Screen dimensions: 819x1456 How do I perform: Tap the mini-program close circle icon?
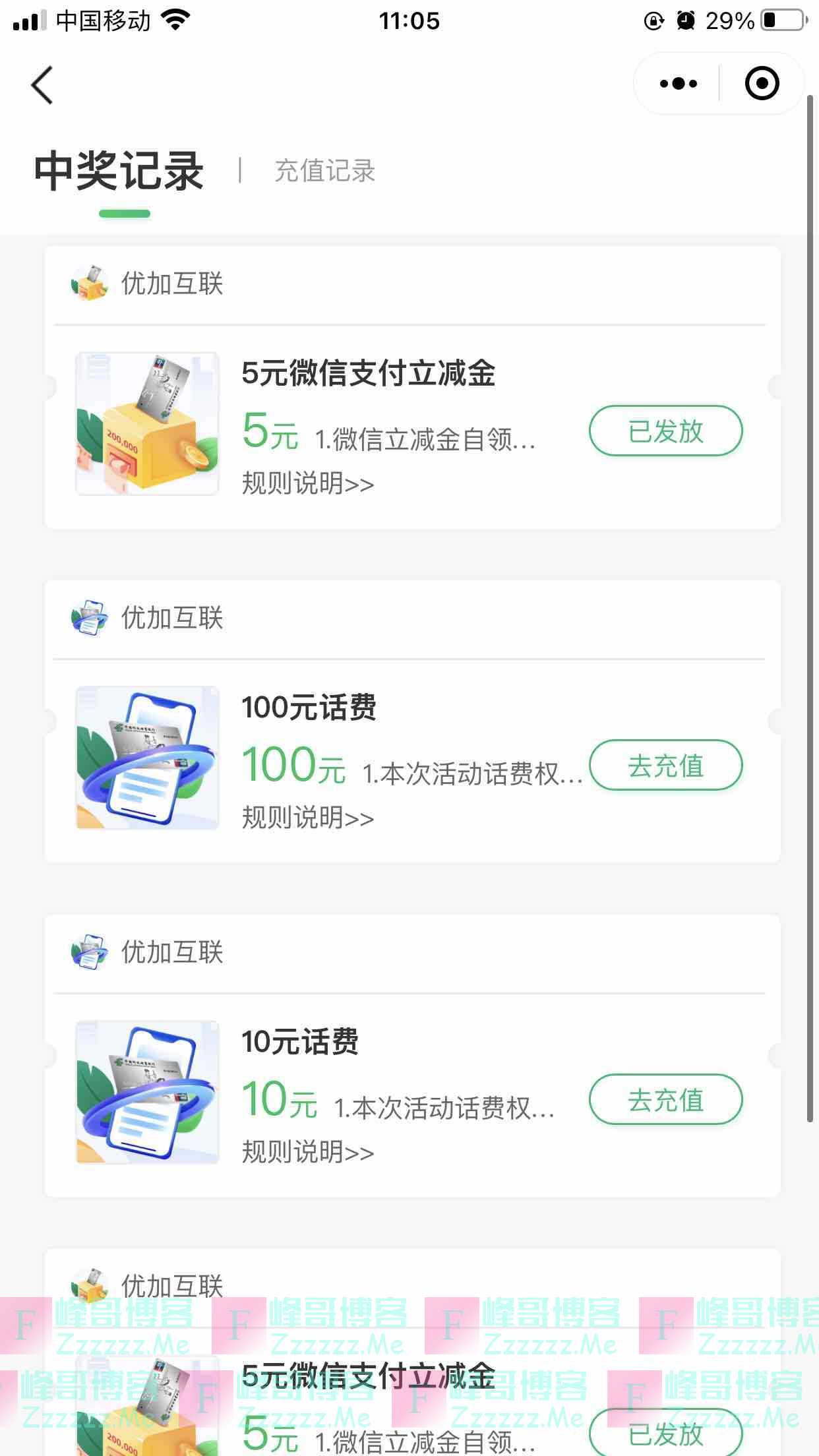point(761,83)
